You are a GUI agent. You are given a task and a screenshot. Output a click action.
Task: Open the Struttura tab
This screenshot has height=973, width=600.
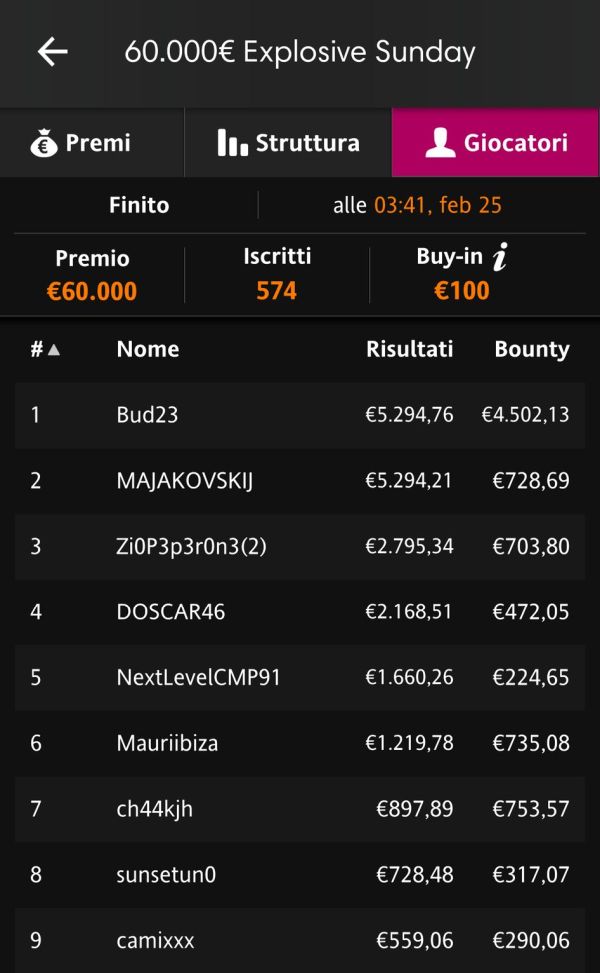[288, 143]
